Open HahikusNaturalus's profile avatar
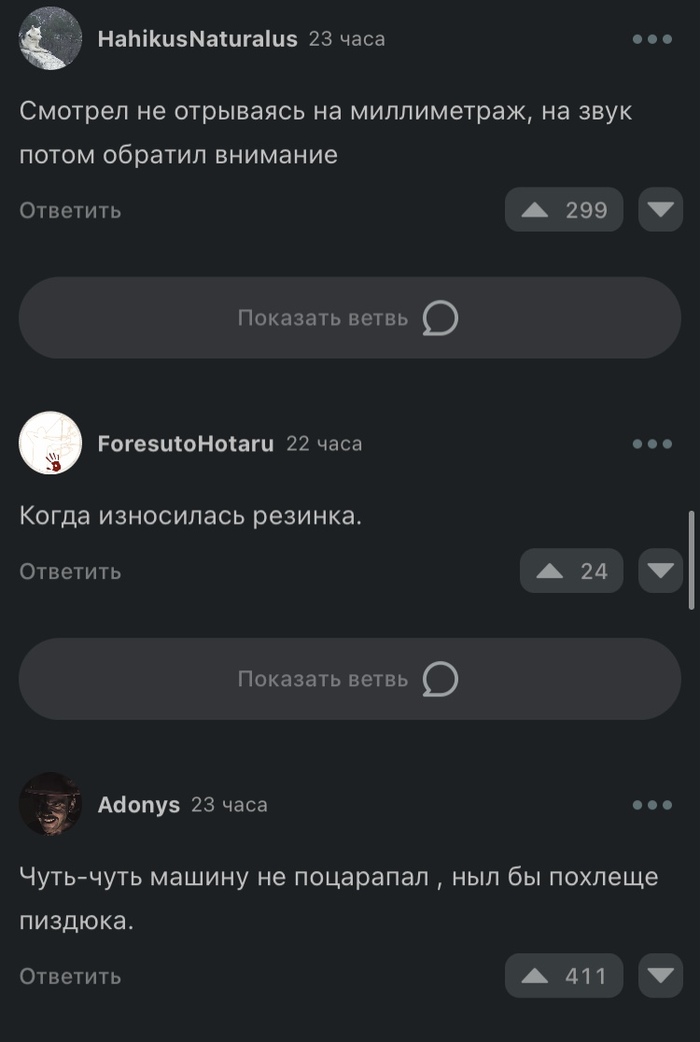 pos(50,39)
